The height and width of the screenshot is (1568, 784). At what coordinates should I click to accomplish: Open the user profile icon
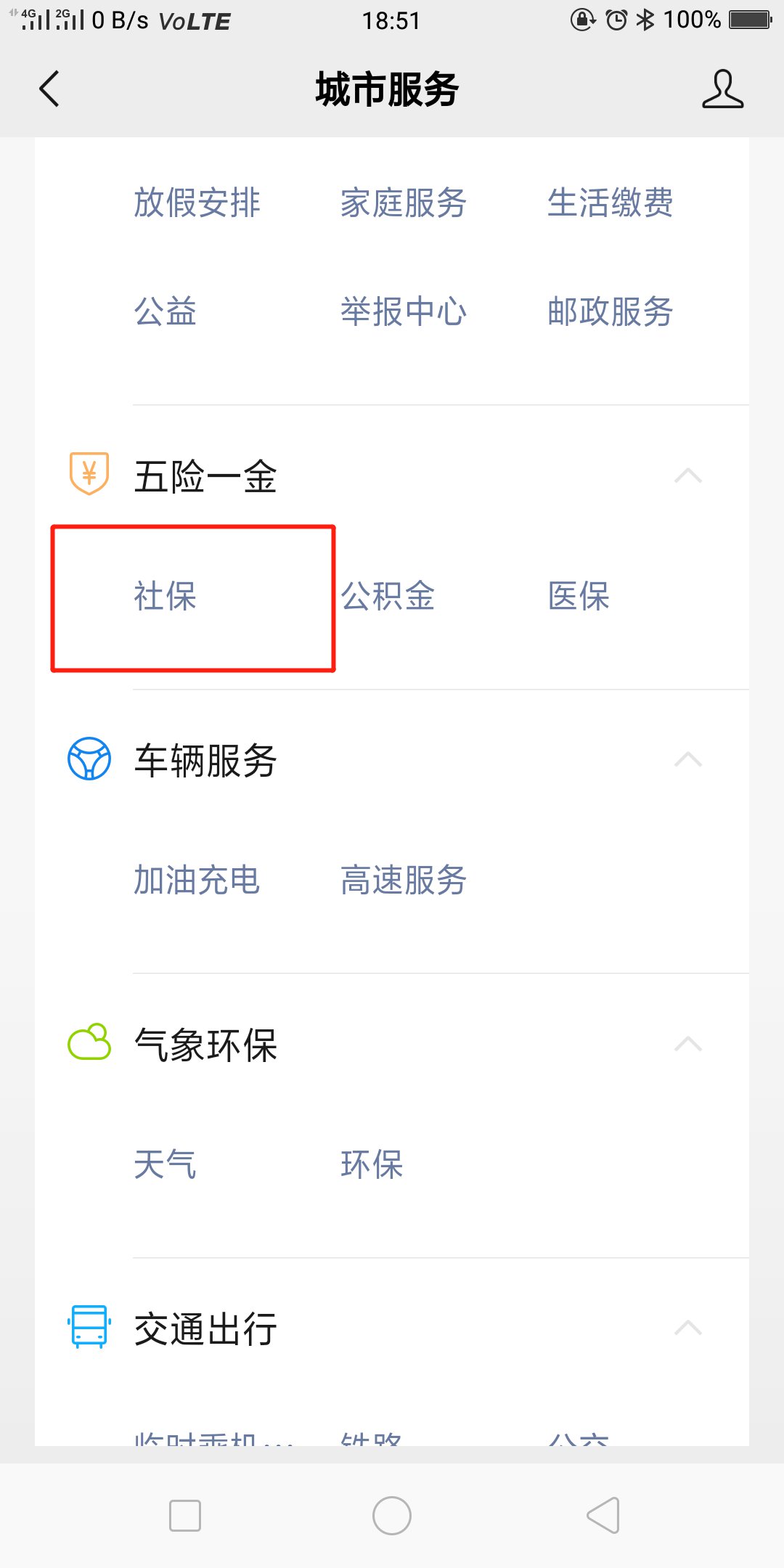[722, 89]
